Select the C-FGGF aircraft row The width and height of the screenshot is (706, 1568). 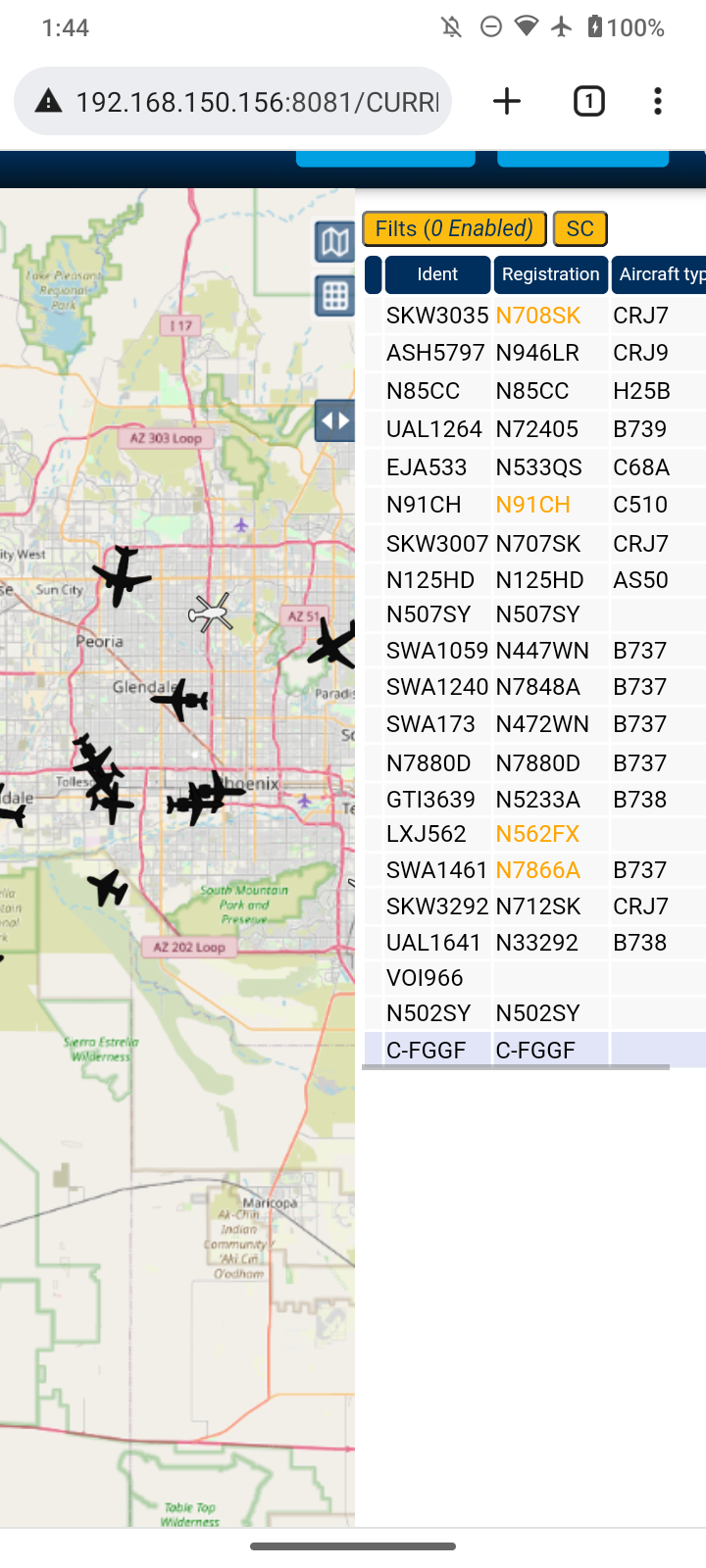click(534, 1050)
